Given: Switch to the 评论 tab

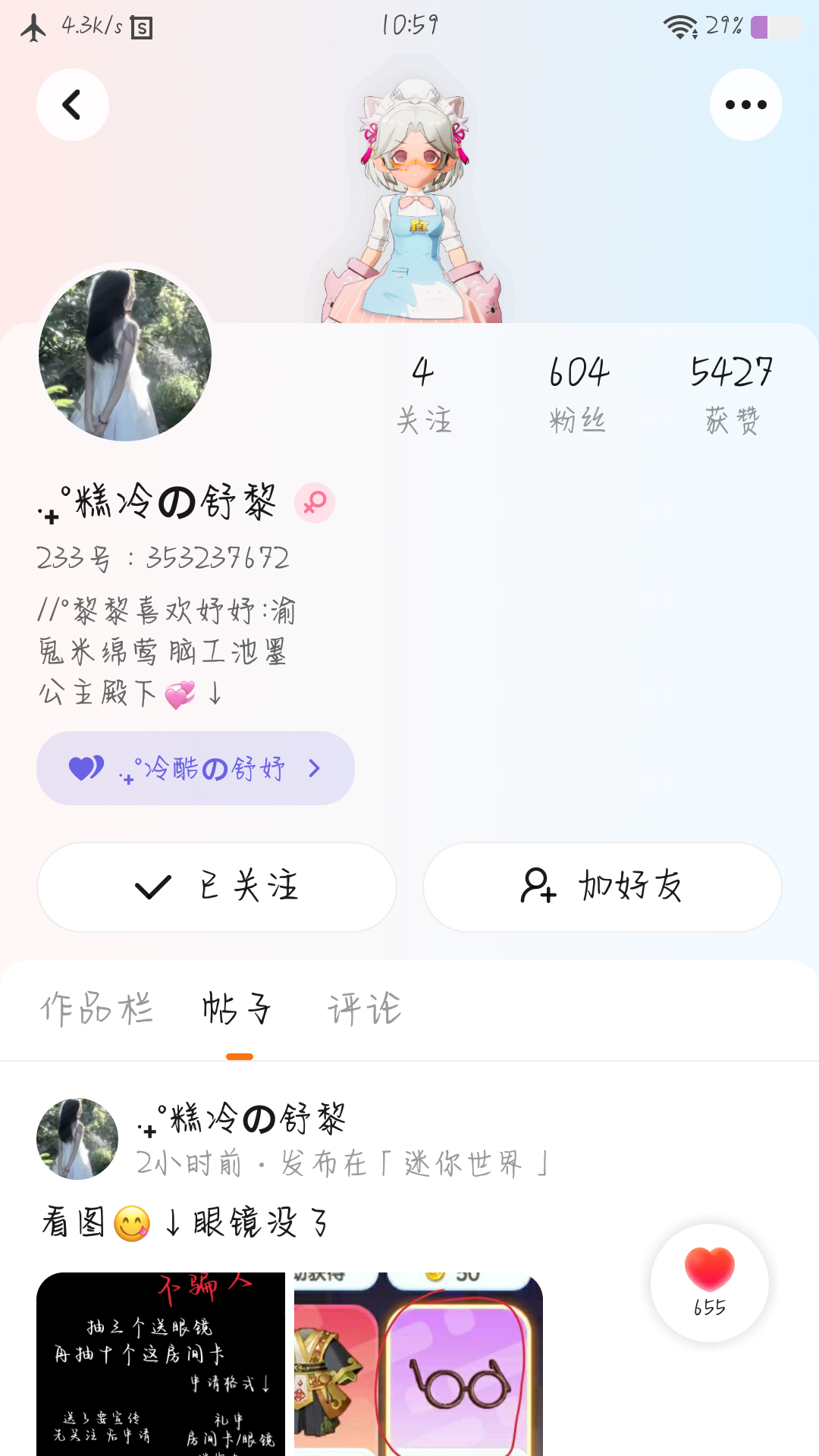Looking at the screenshot, I should pos(364,1009).
